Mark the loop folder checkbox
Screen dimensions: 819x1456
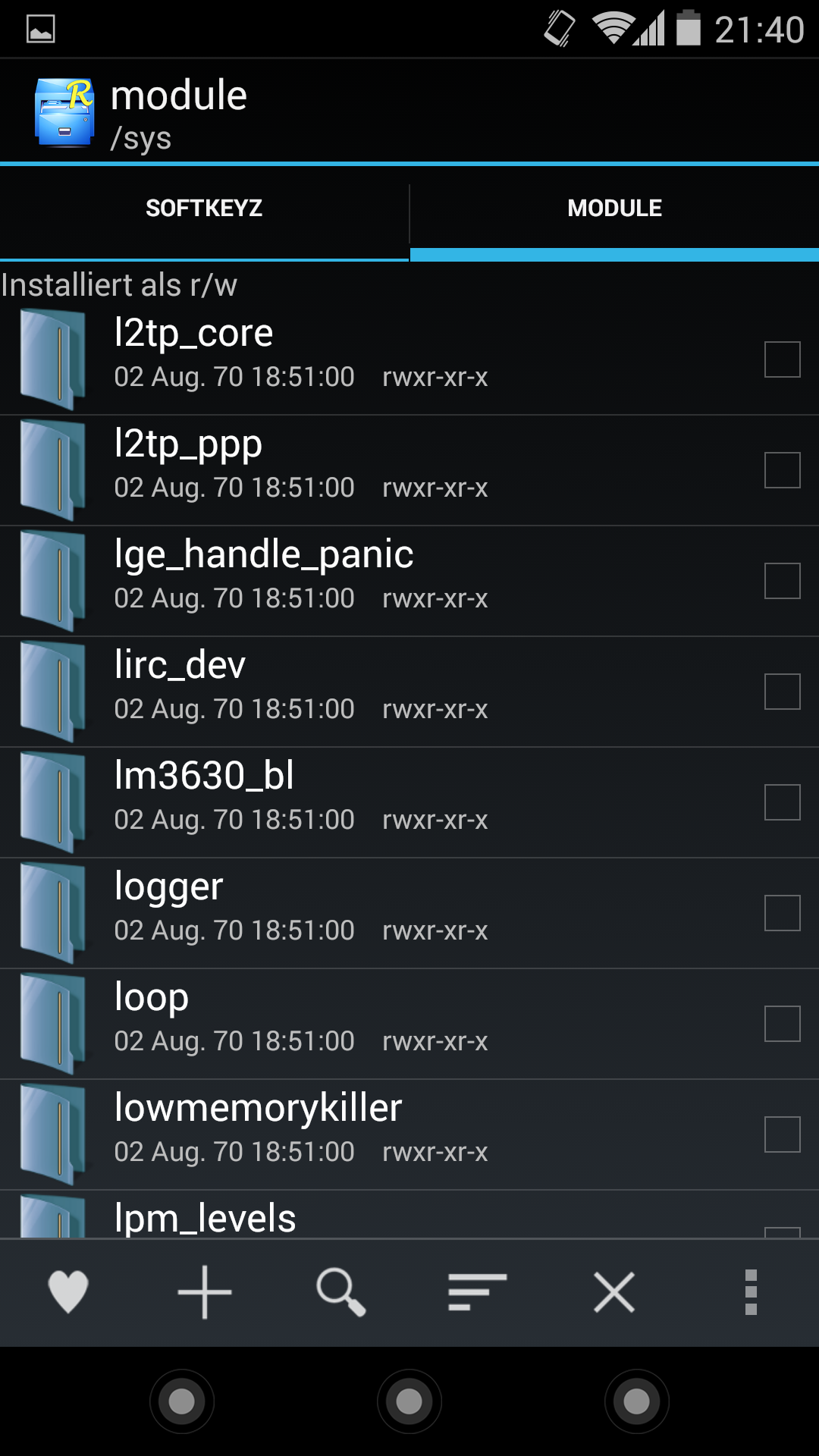click(782, 1024)
